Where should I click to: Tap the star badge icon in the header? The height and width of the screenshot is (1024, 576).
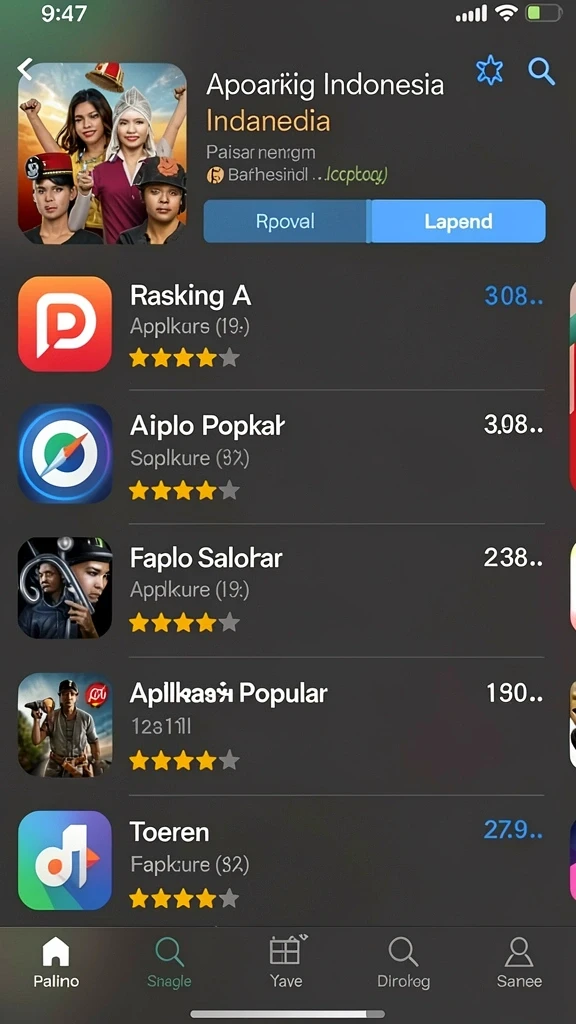(x=490, y=71)
